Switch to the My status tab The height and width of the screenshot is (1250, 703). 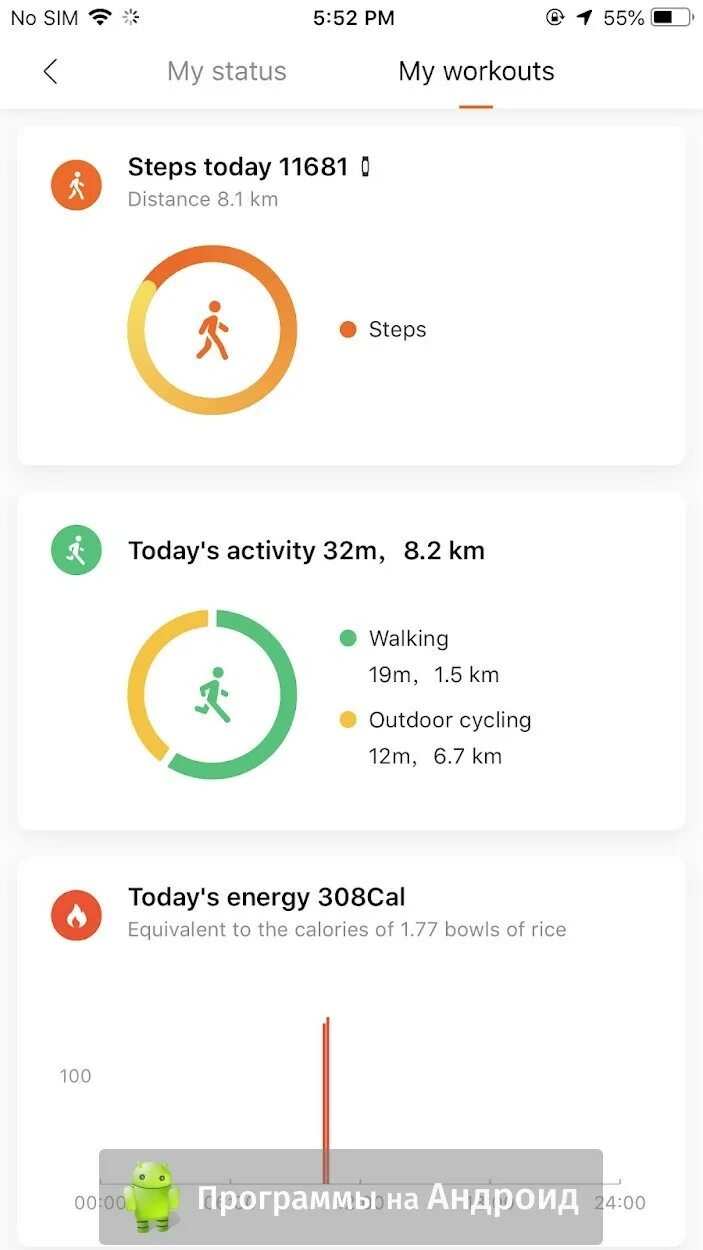[227, 71]
